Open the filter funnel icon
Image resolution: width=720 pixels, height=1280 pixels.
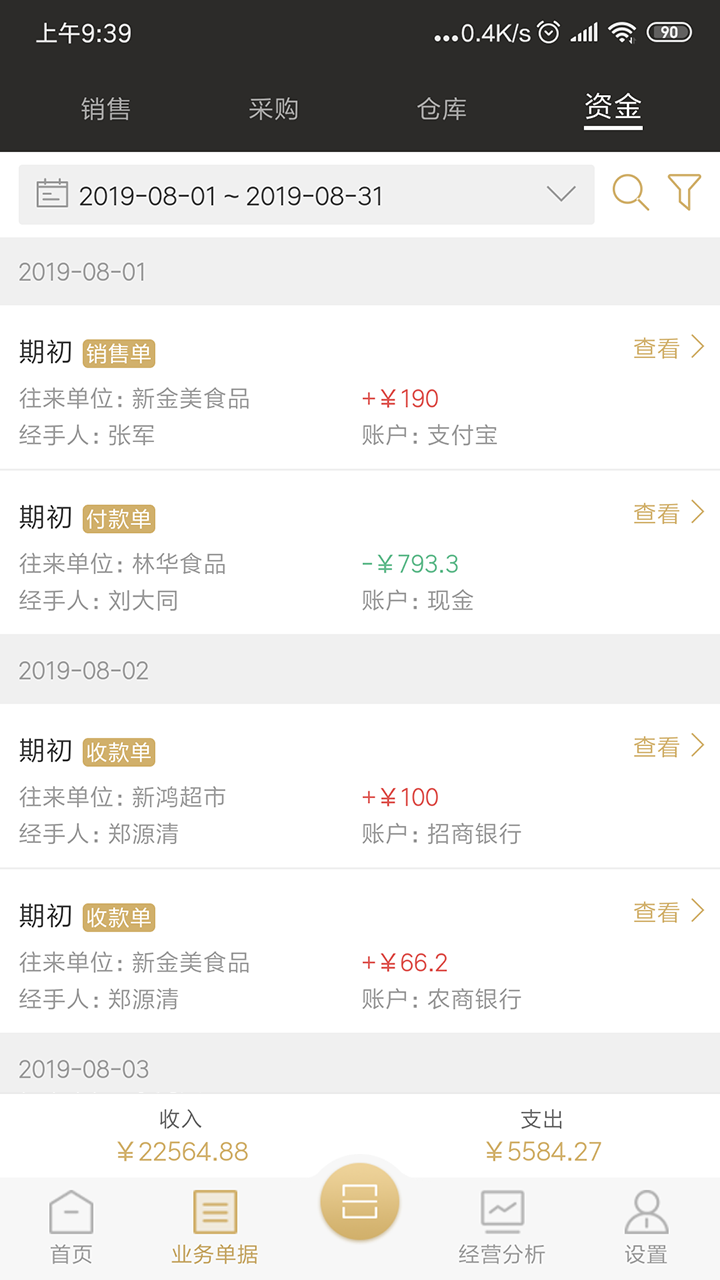[x=684, y=193]
